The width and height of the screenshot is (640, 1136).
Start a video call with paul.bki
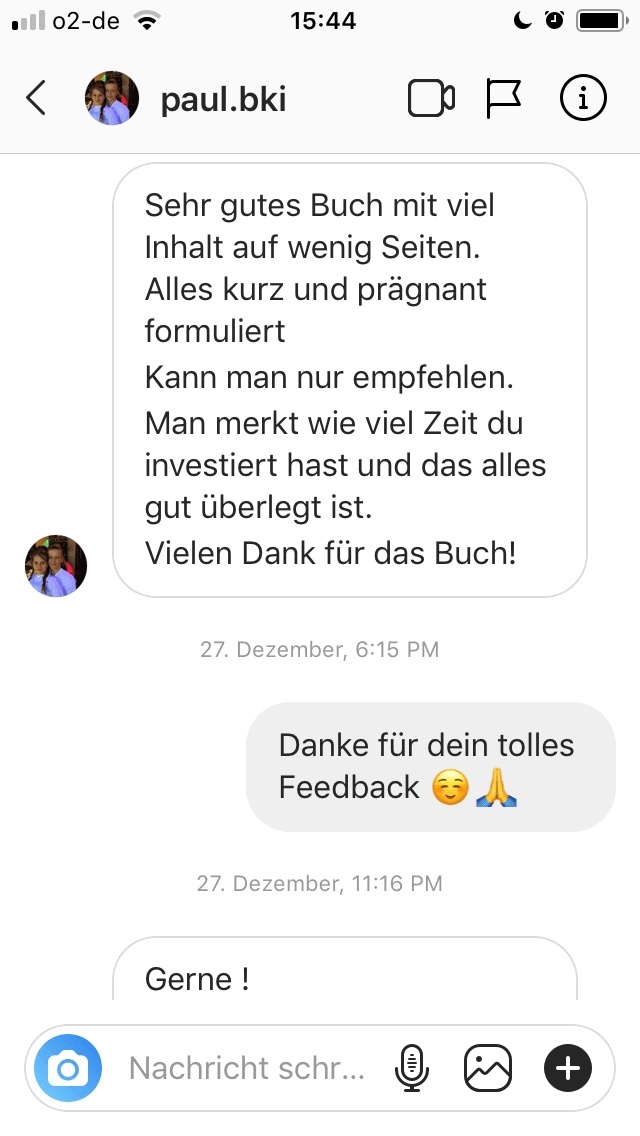(431, 99)
